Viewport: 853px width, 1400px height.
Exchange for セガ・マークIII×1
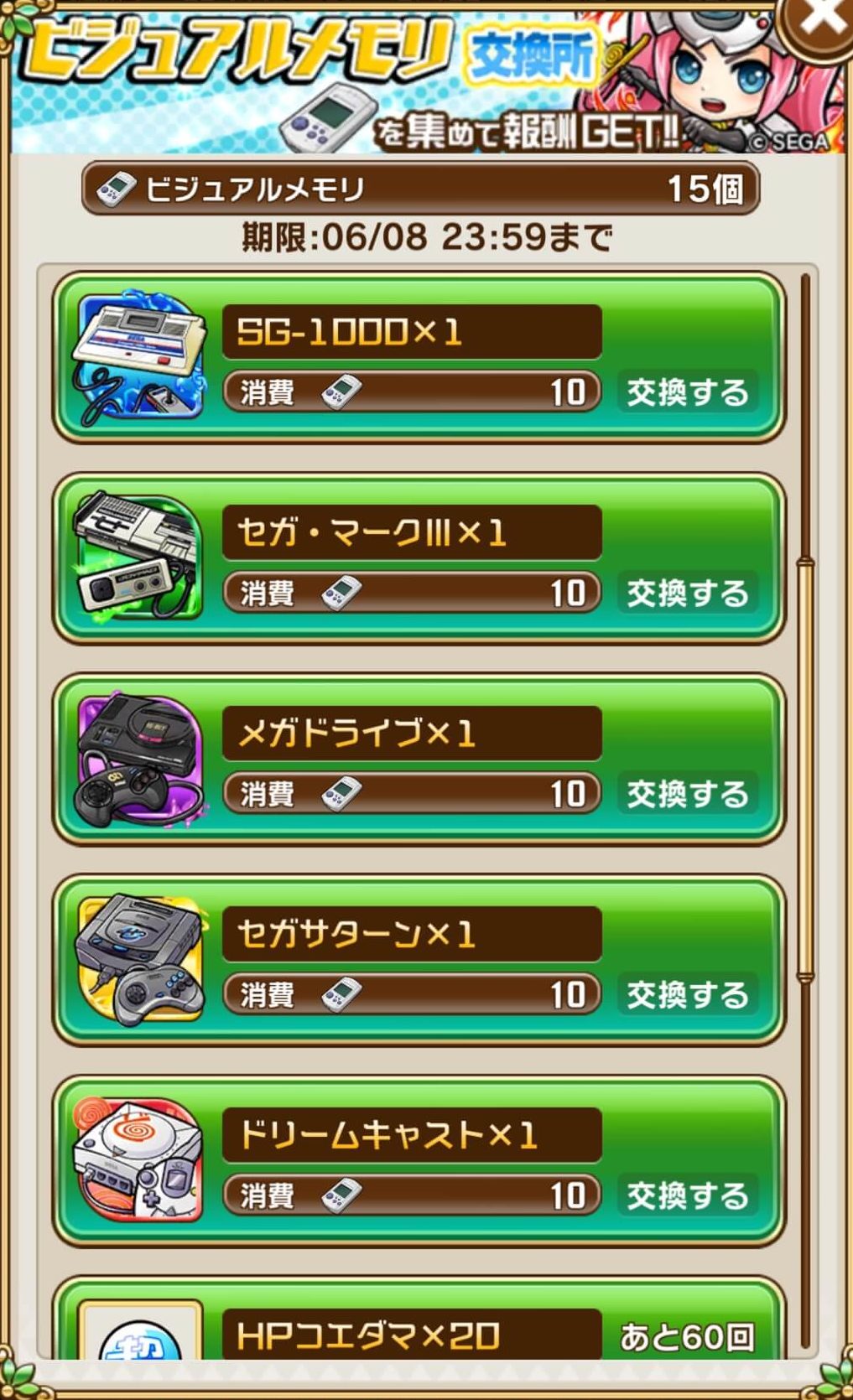click(687, 594)
